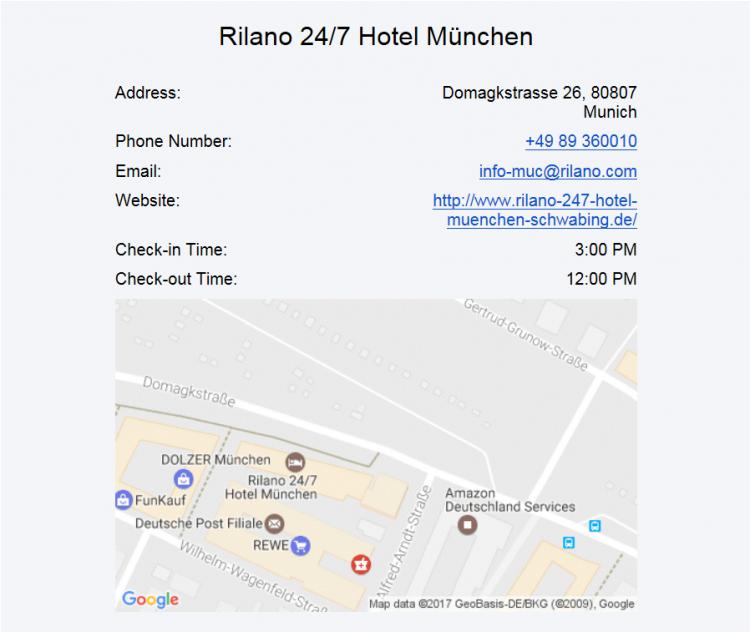The width and height of the screenshot is (750, 632).
Task: Call the hotel phone number +49 89 360010
Action: (x=580, y=141)
